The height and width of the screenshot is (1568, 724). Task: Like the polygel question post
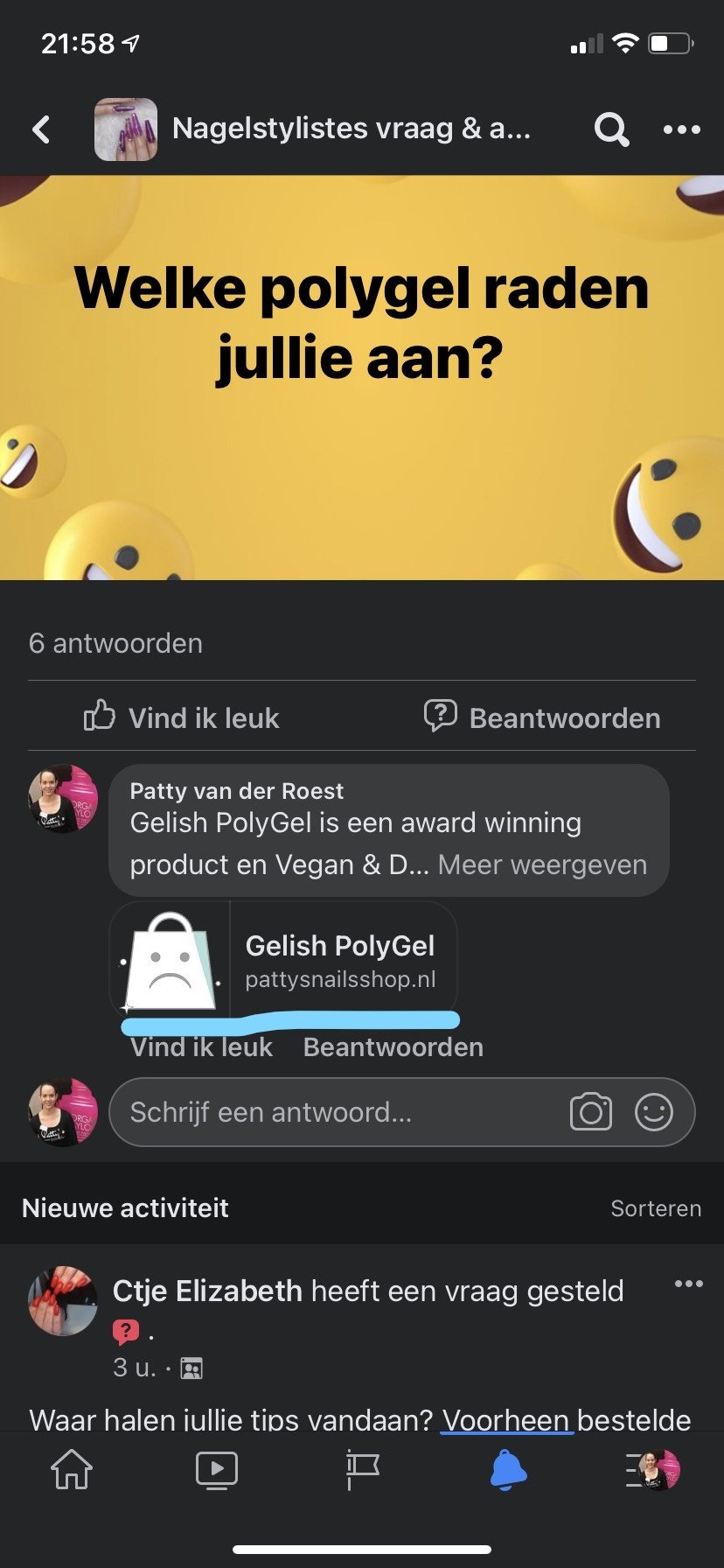[182, 717]
